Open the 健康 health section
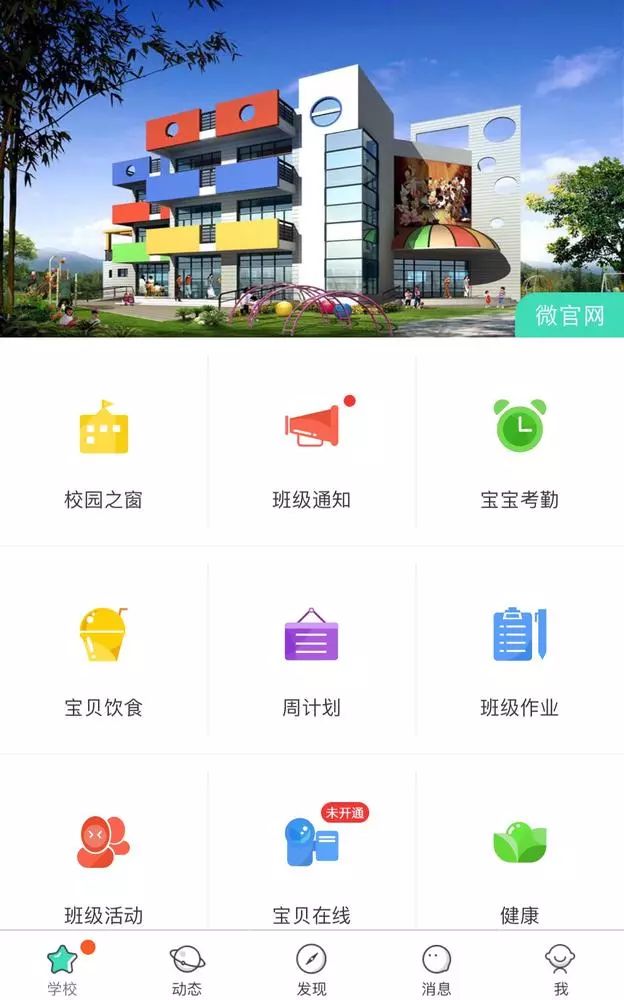This screenshot has width=624, height=1000. click(x=520, y=851)
